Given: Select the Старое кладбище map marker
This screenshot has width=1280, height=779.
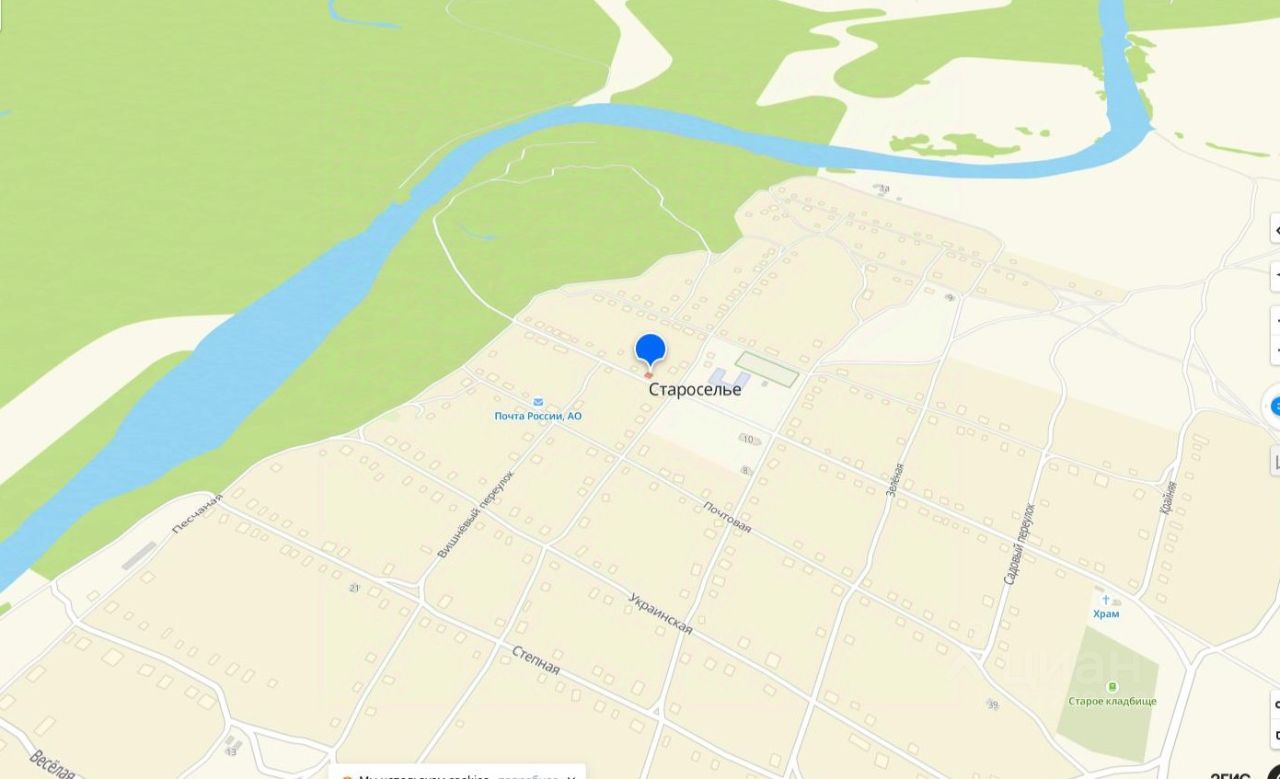Looking at the screenshot, I should (1111, 686).
